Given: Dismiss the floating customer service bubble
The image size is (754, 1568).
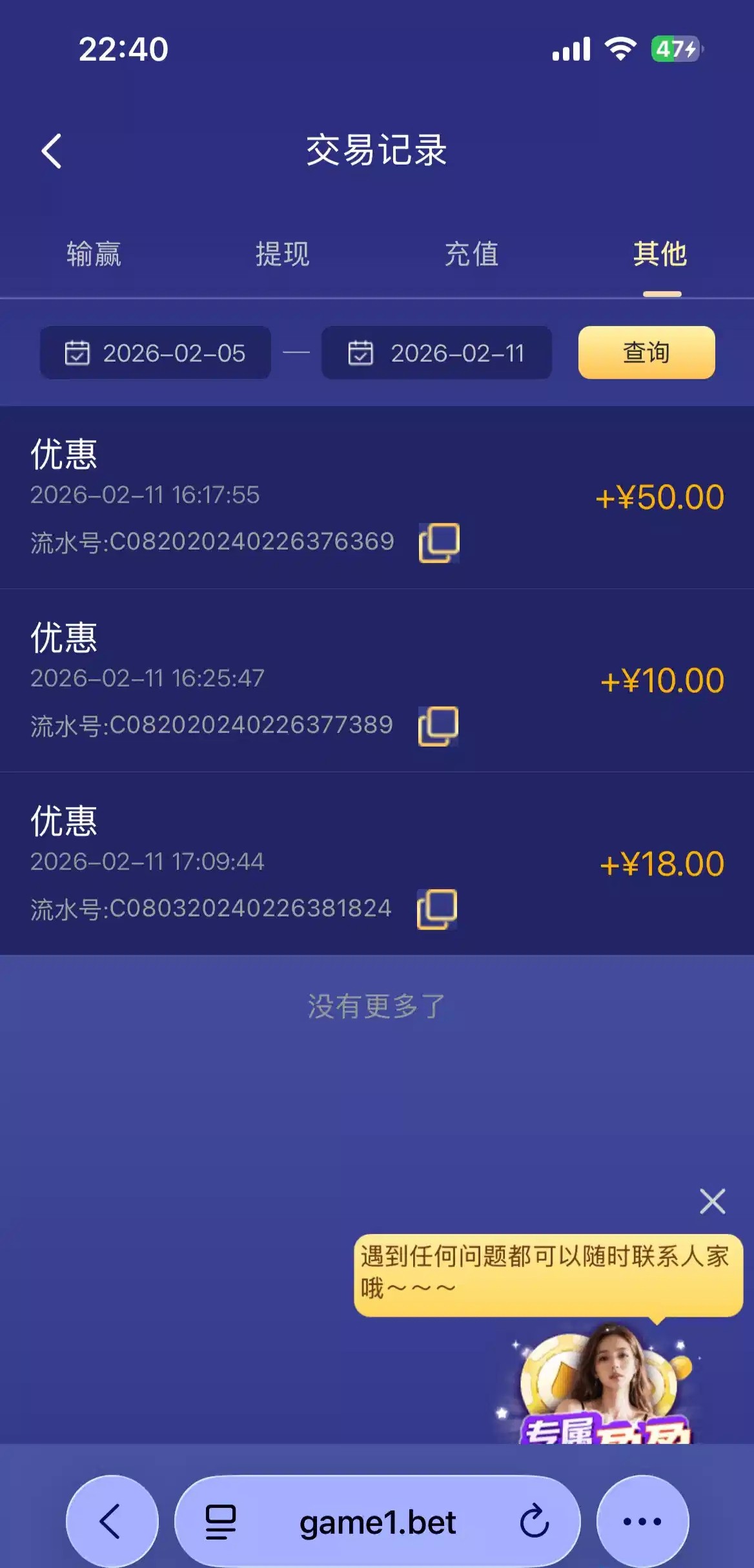Looking at the screenshot, I should coord(713,1201).
